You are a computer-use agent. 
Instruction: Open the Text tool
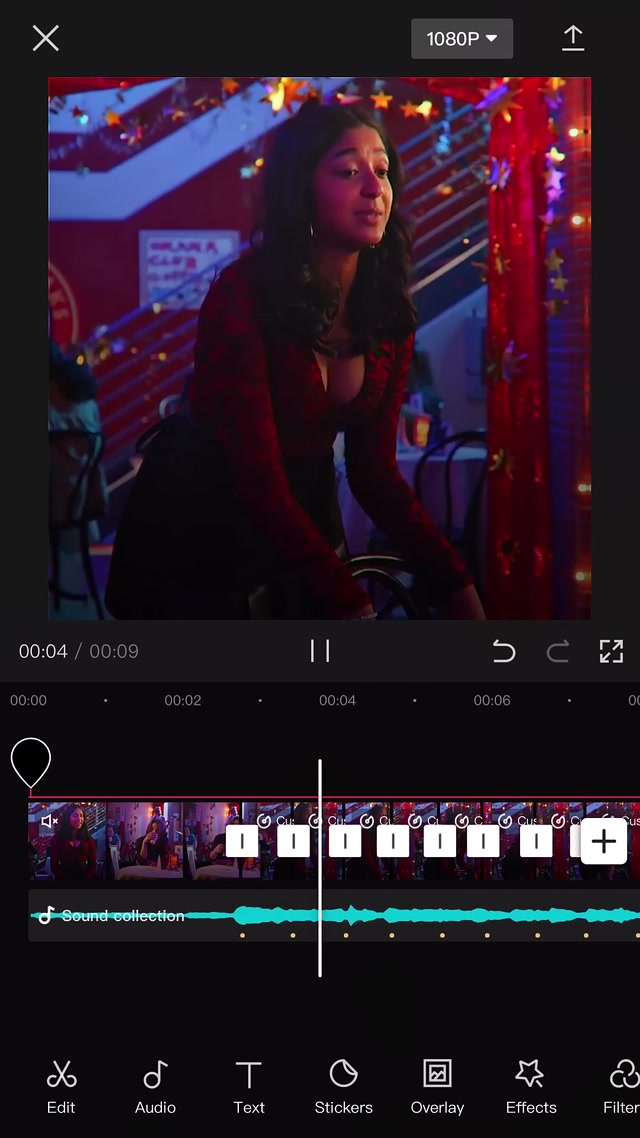click(249, 1087)
